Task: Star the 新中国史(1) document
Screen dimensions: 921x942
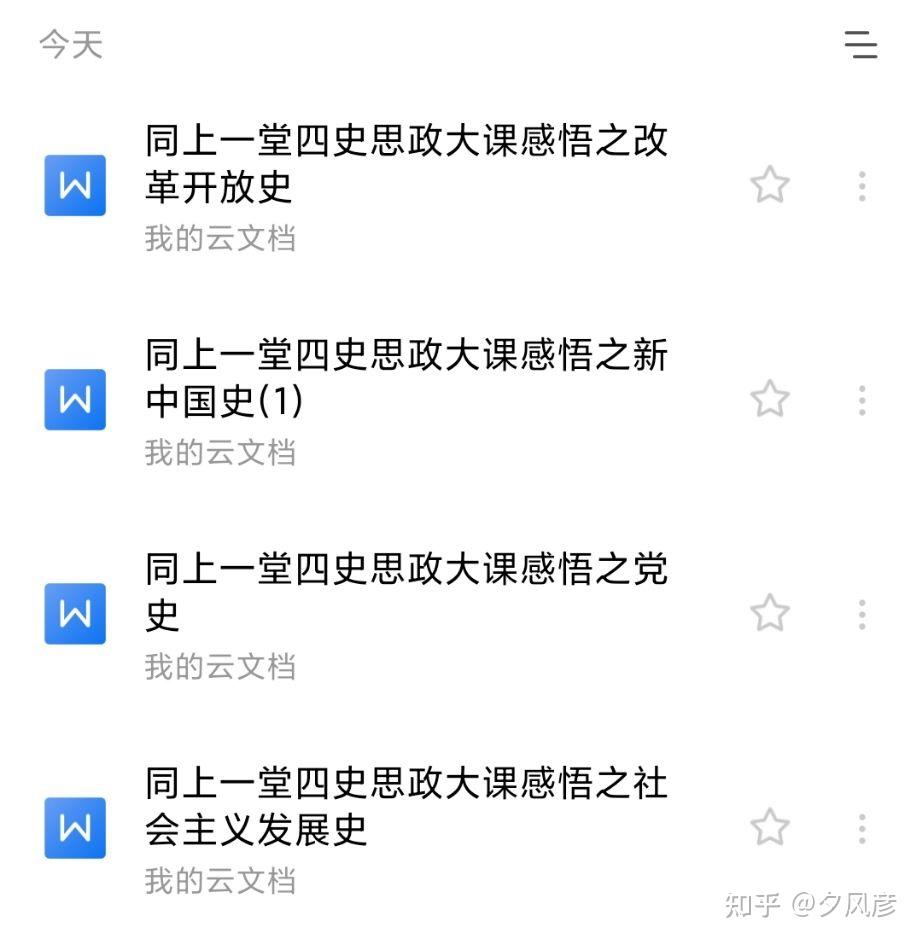Action: [x=770, y=400]
